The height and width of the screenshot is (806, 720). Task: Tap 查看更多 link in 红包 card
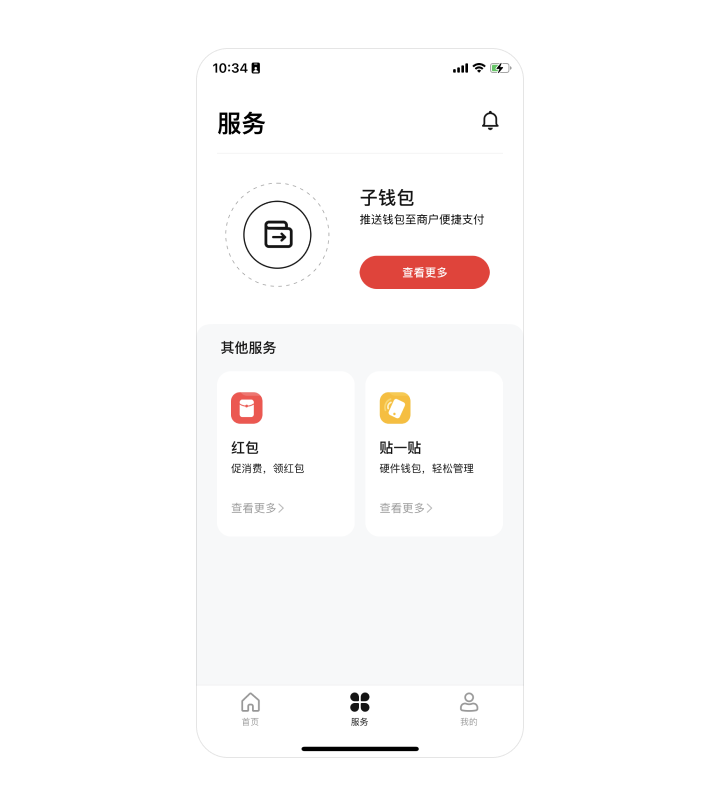[x=257, y=508]
